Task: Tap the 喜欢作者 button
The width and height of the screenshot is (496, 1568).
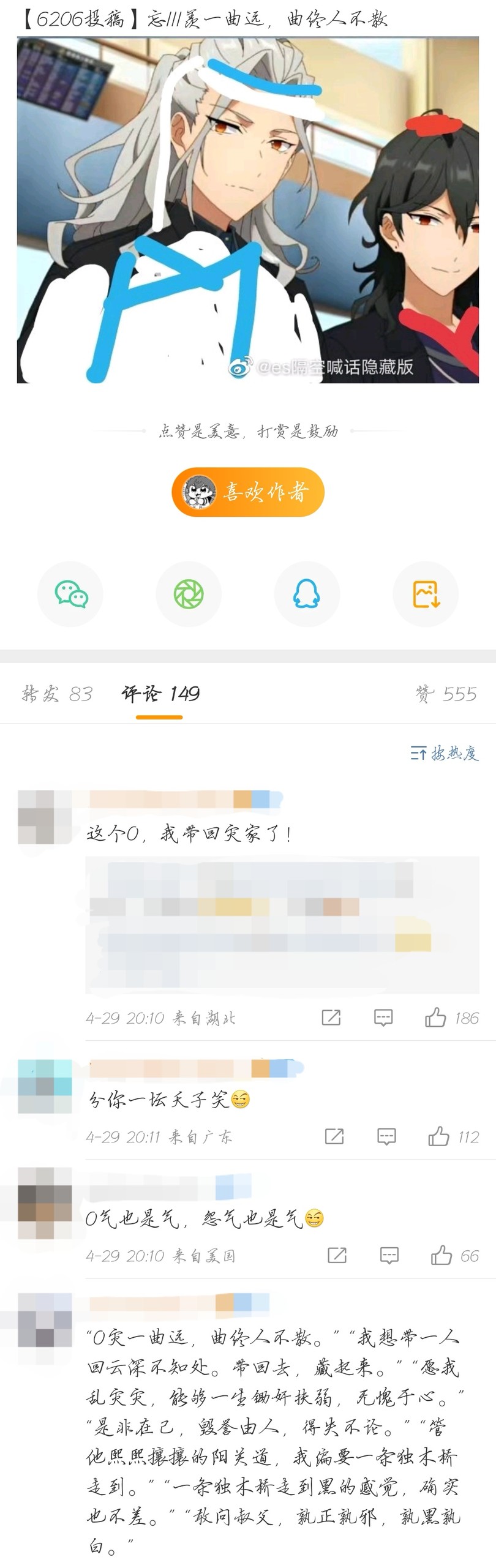Action: [247, 492]
